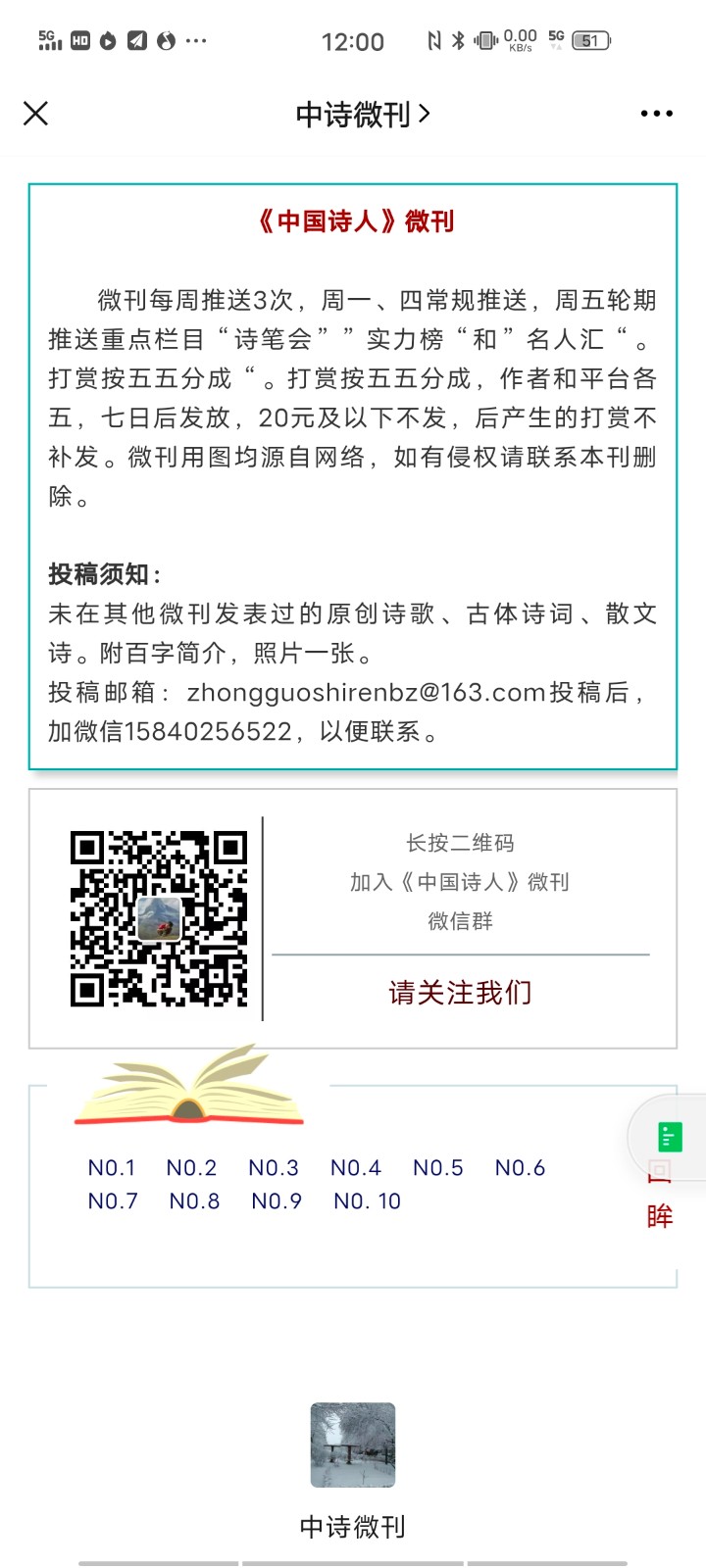Open the N0.5 link
The width and height of the screenshot is (706, 1568).
(x=438, y=1168)
